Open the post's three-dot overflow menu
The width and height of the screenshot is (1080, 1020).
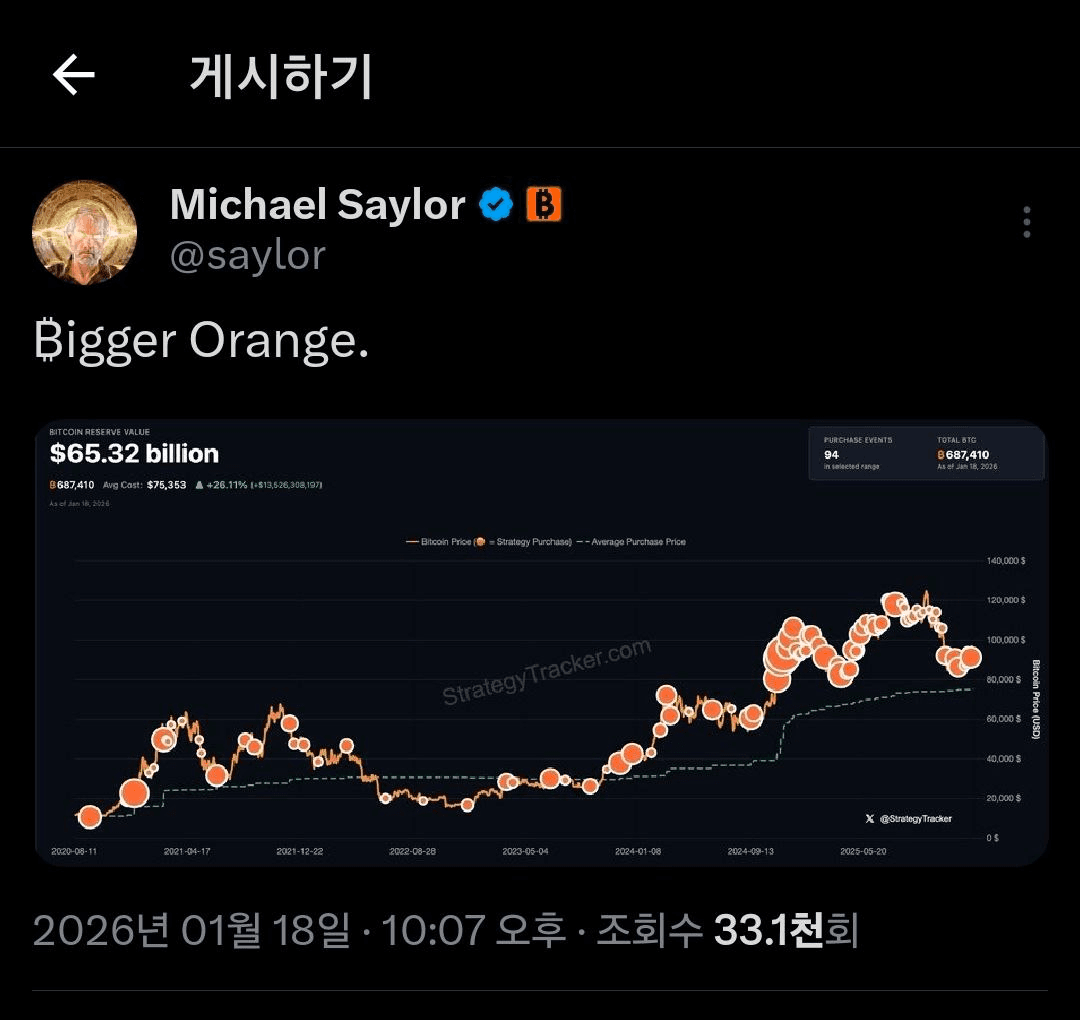pos(1027,222)
